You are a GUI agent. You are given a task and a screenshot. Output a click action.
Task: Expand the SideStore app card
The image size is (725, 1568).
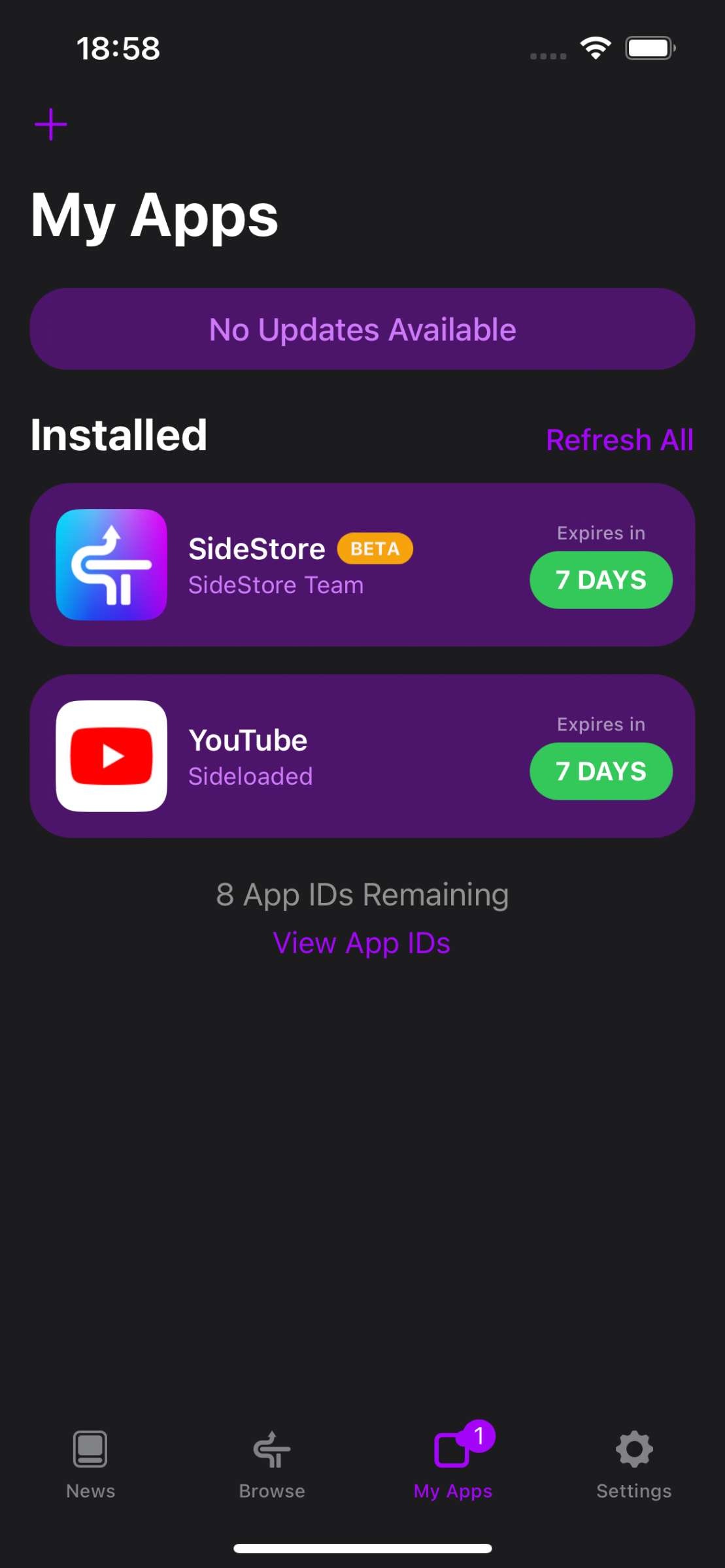[x=362, y=564]
